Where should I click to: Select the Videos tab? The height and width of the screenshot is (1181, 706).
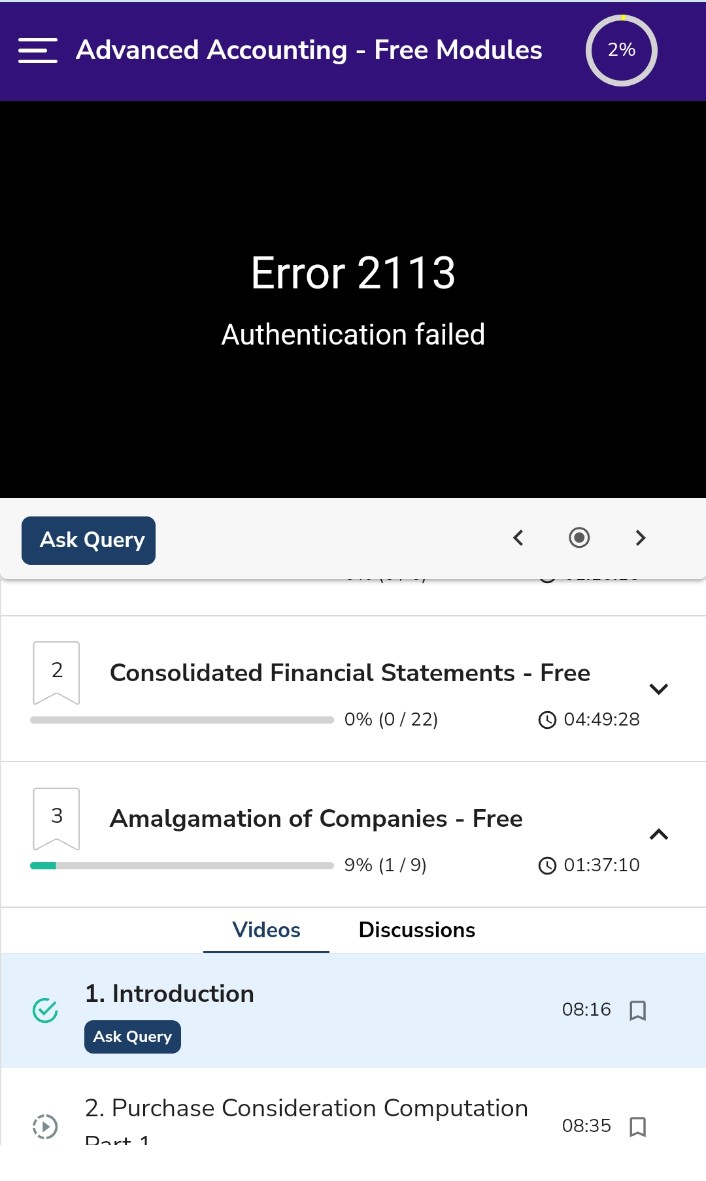(x=266, y=930)
